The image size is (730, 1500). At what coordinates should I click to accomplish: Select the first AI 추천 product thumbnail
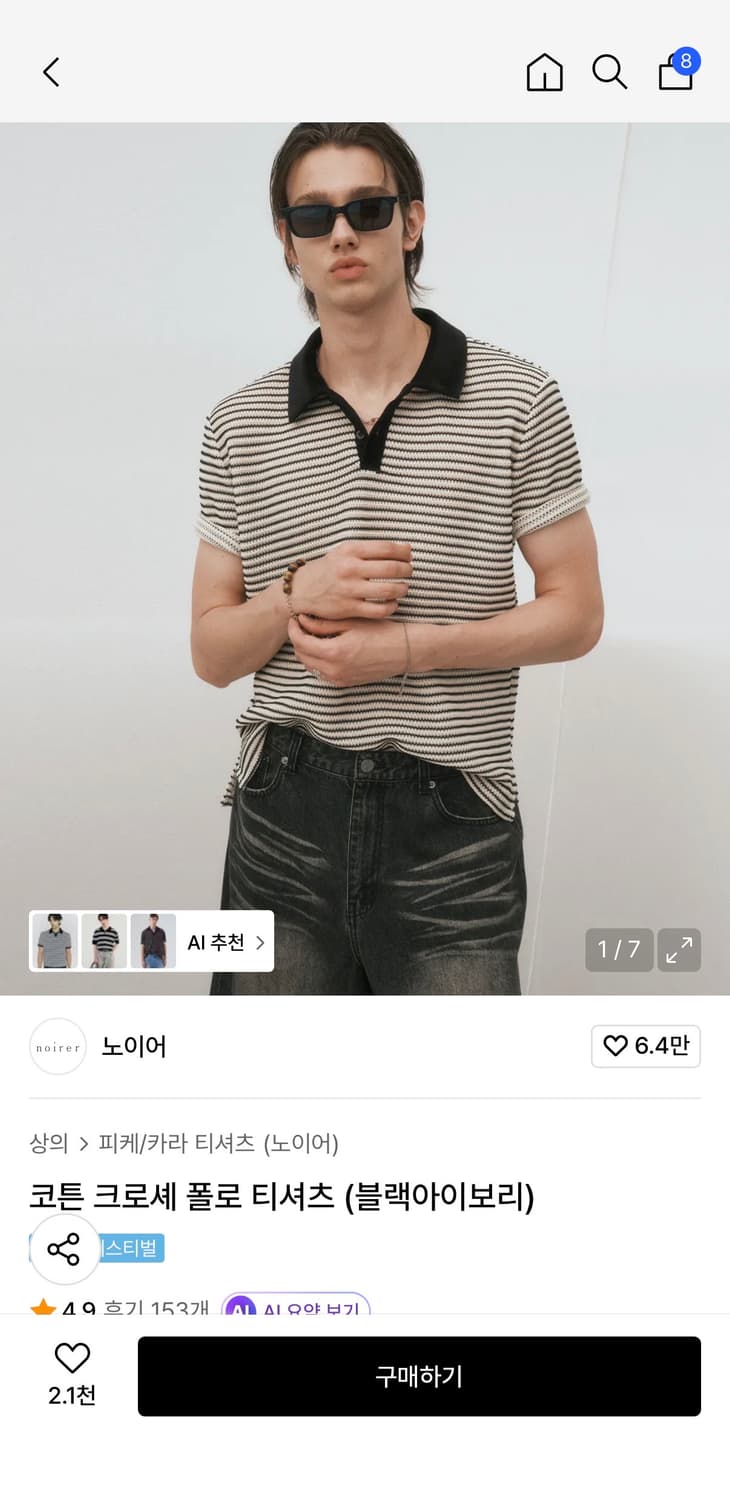click(56, 941)
